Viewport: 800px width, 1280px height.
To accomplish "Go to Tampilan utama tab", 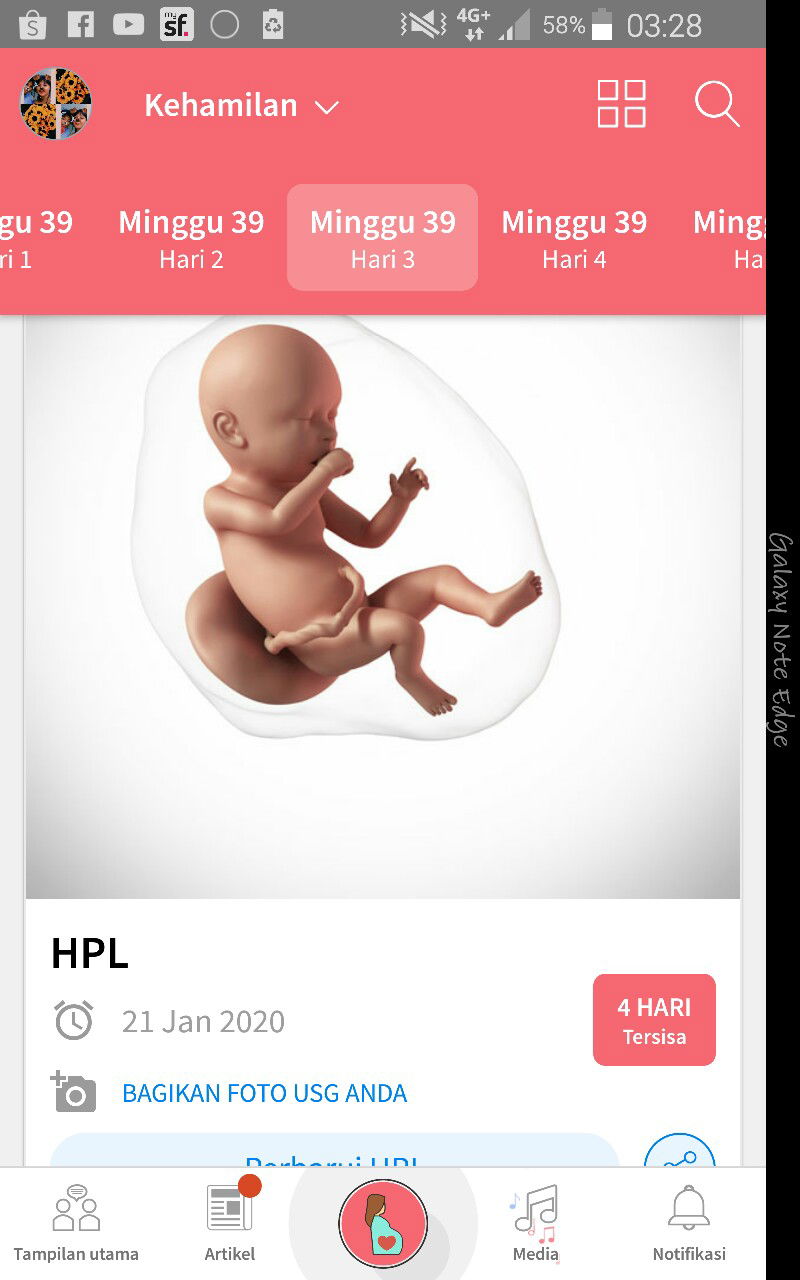I will click(x=76, y=1224).
